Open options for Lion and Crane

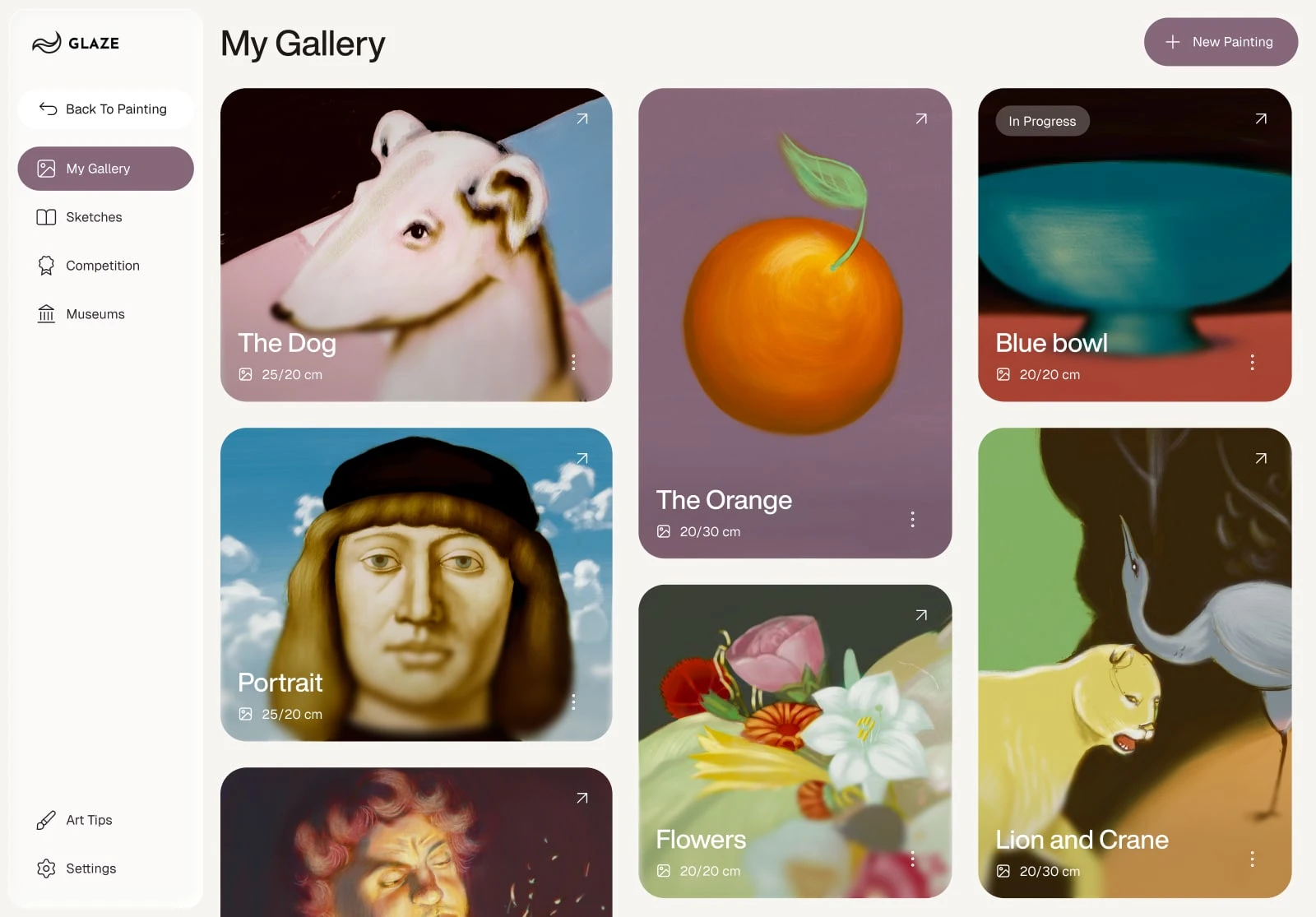[1252, 859]
